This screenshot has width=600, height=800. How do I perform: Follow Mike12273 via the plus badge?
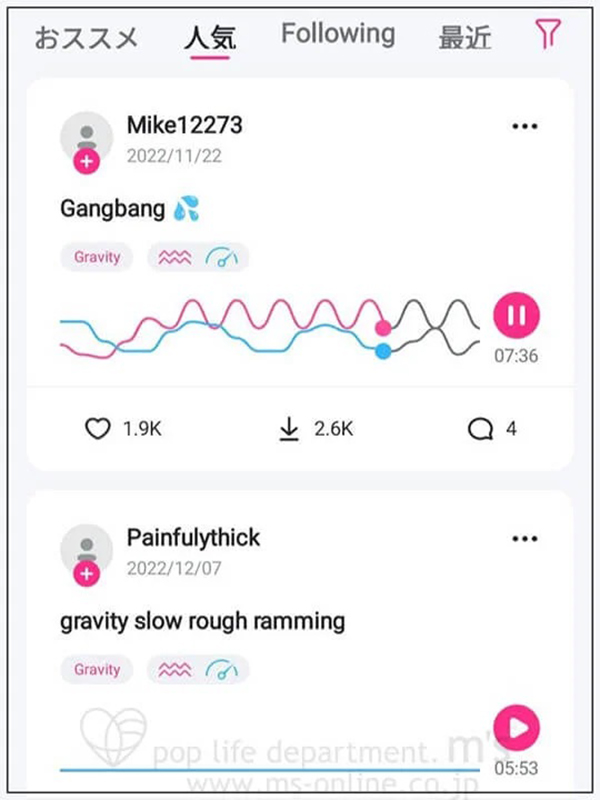point(87,162)
